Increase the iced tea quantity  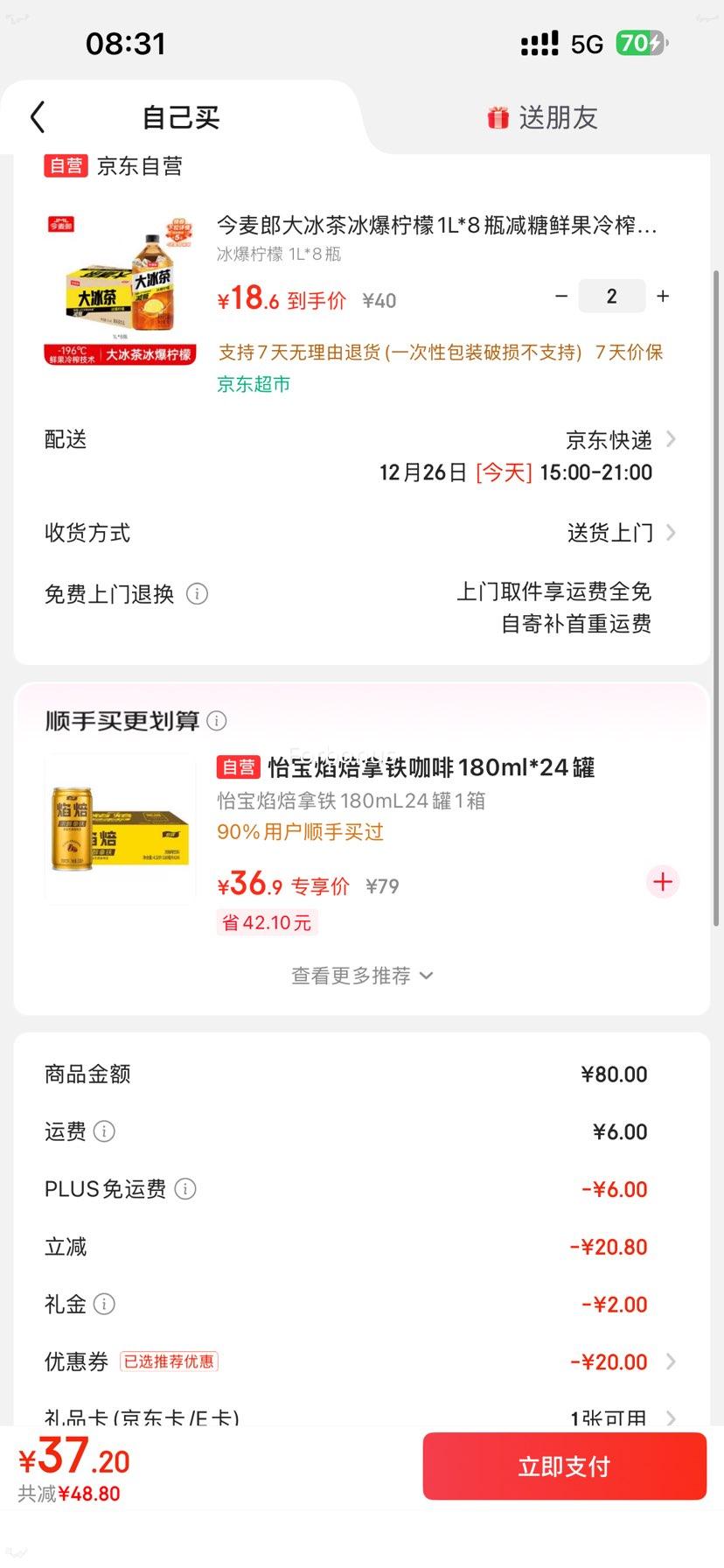pyautogui.click(x=663, y=297)
